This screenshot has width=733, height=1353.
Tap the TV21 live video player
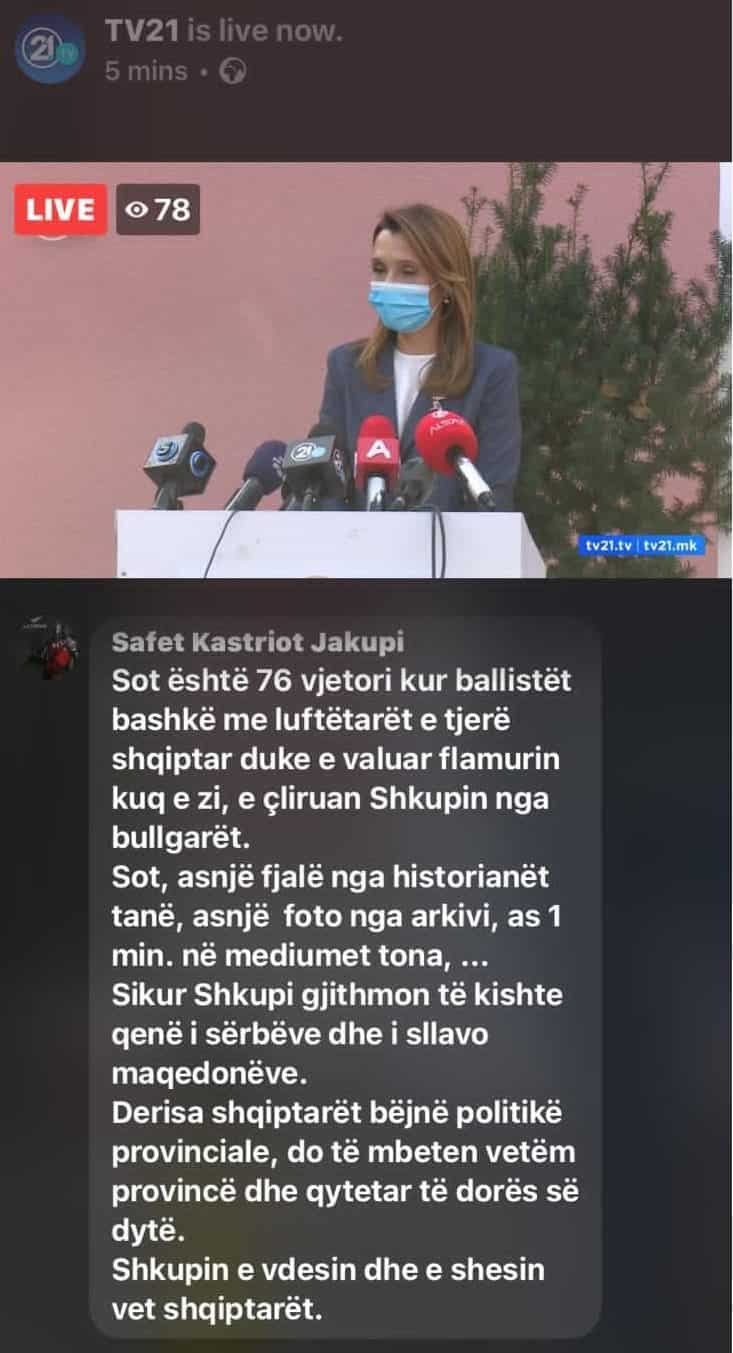pos(366,370)
